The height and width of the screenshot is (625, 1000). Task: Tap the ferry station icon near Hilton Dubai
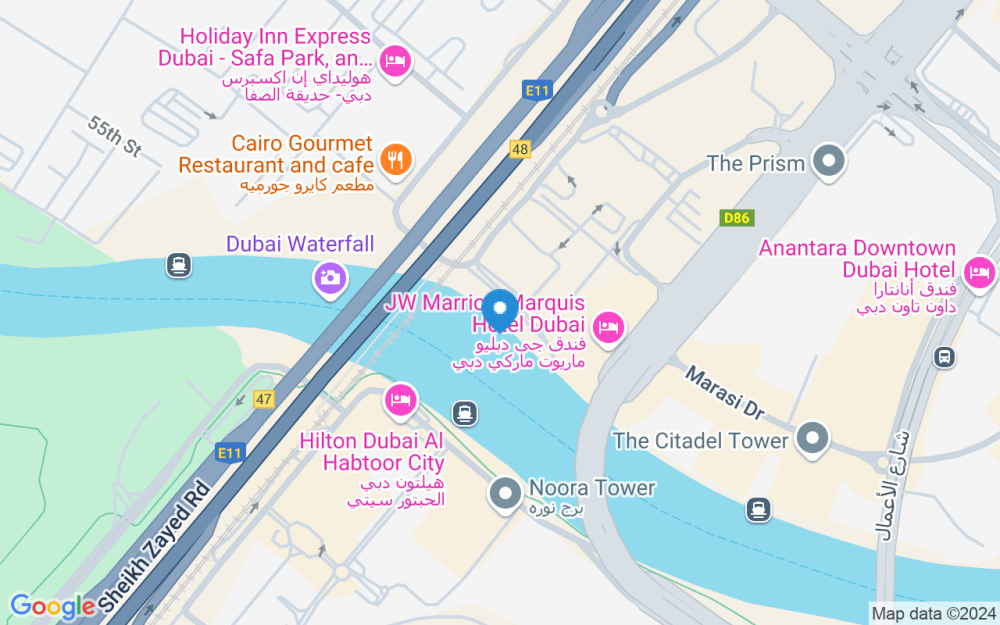coord(465,413)
